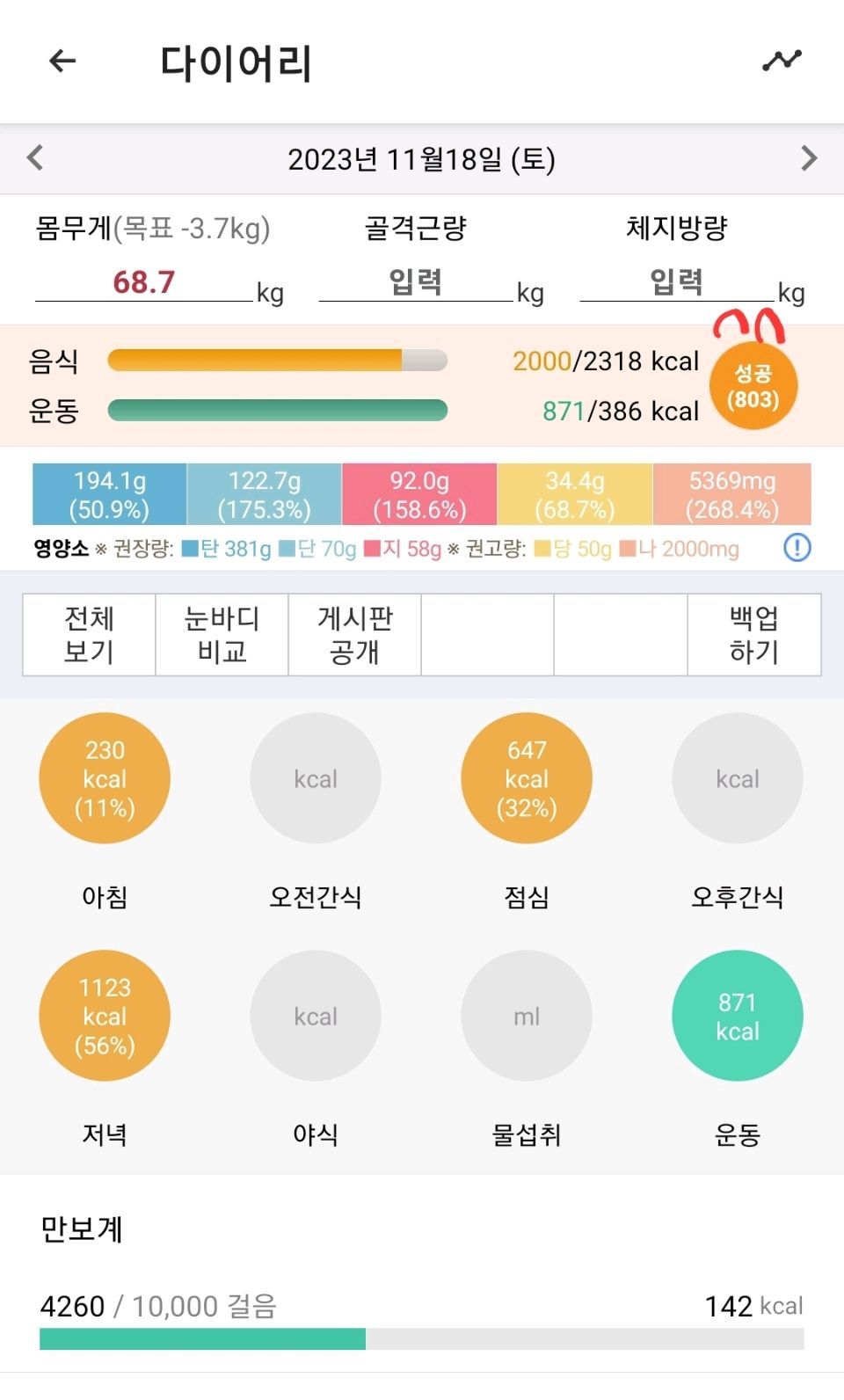The height and width of the screenshot is (1400, 844).
Task: Add 오전간식 meal record
Action: click(x=316, y=779)
